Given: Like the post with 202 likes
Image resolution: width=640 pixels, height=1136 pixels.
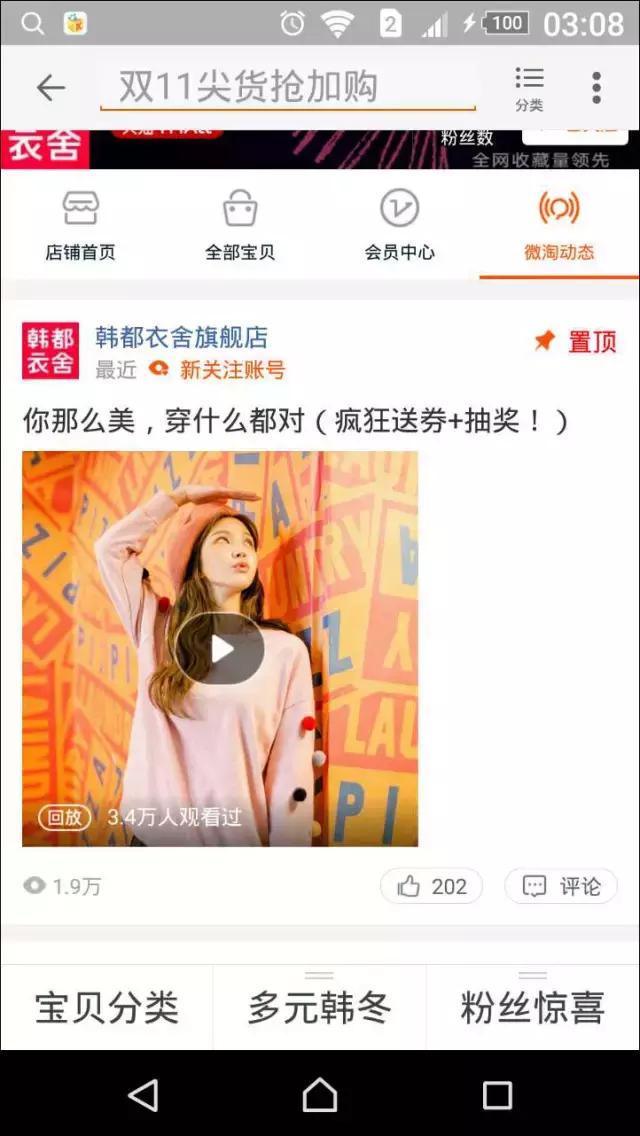Looking at the screenshot, I should 431,886.
